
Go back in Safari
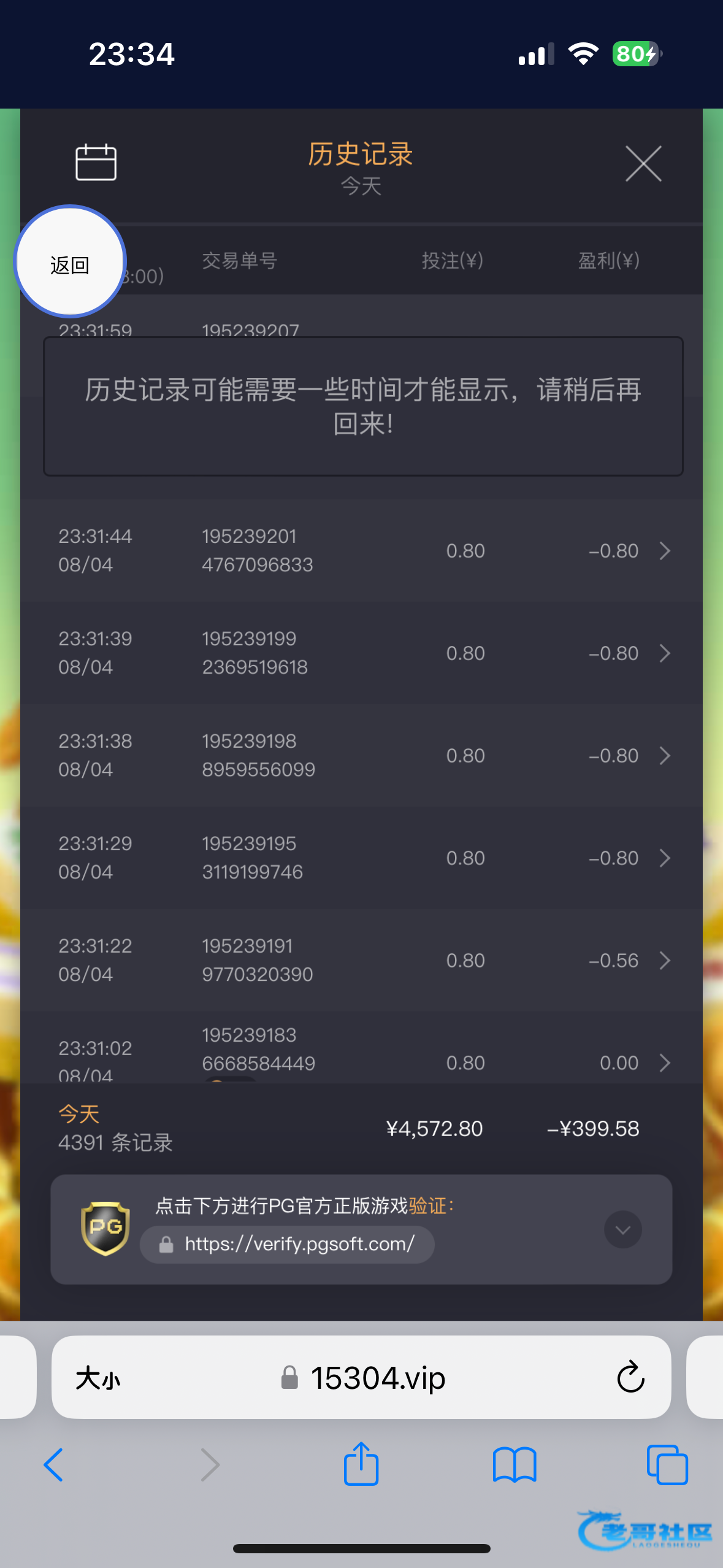(x=53, y=1465)
